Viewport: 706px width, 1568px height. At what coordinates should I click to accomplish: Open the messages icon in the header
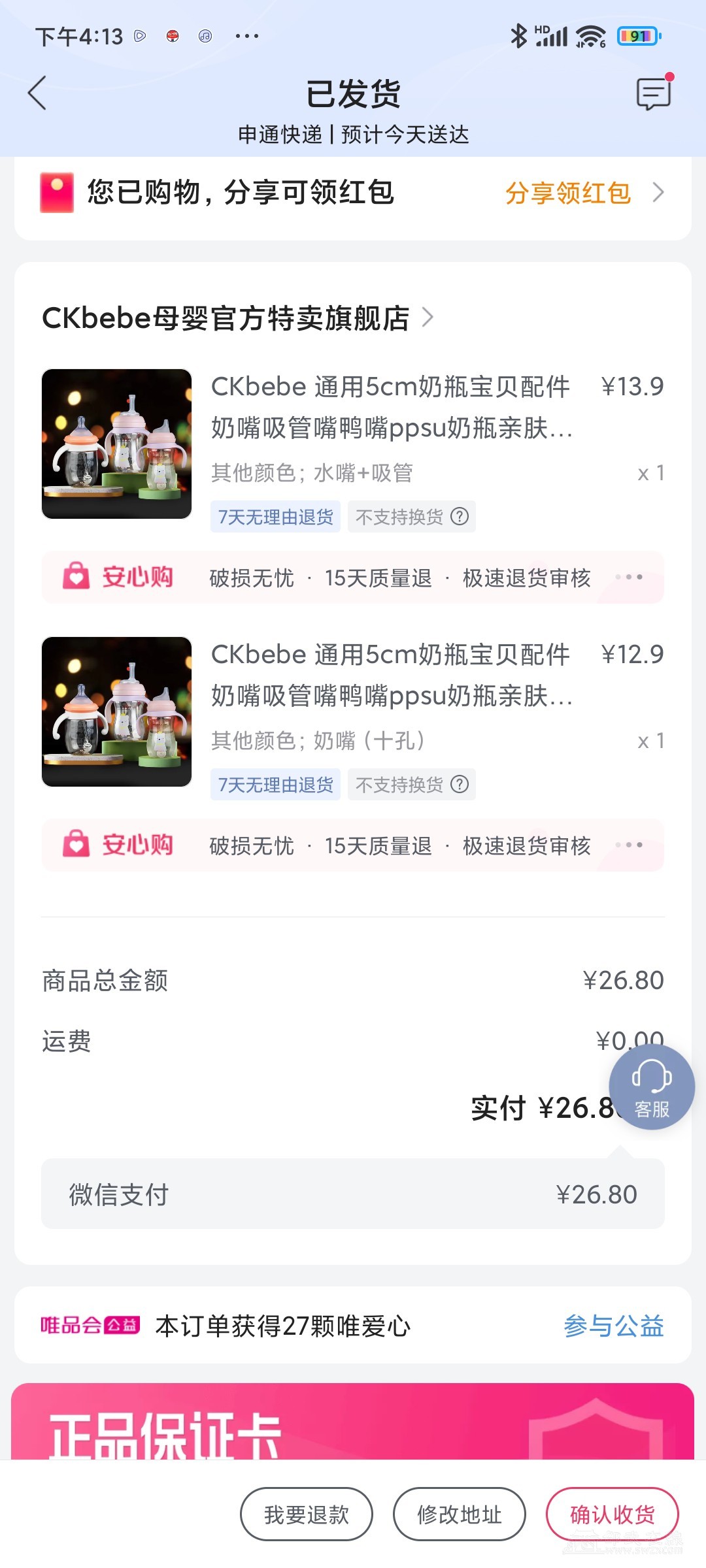(653, 93)
